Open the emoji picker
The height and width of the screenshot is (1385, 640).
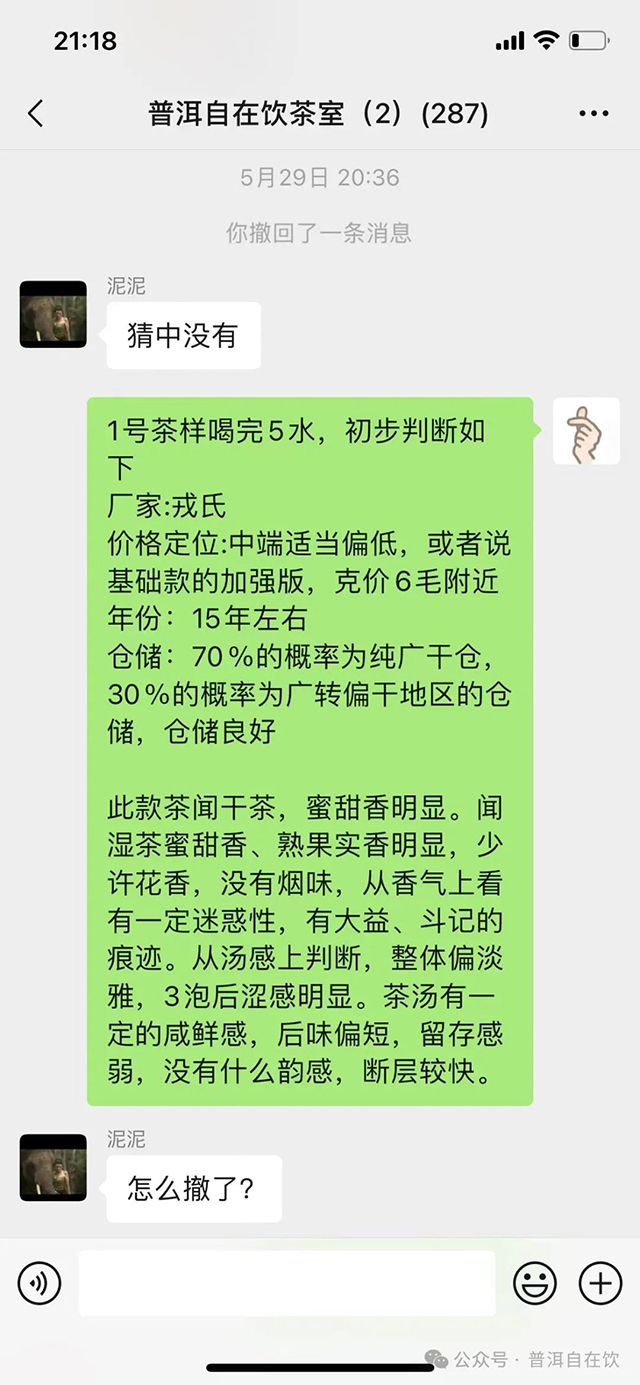[x=535, y=1282]
